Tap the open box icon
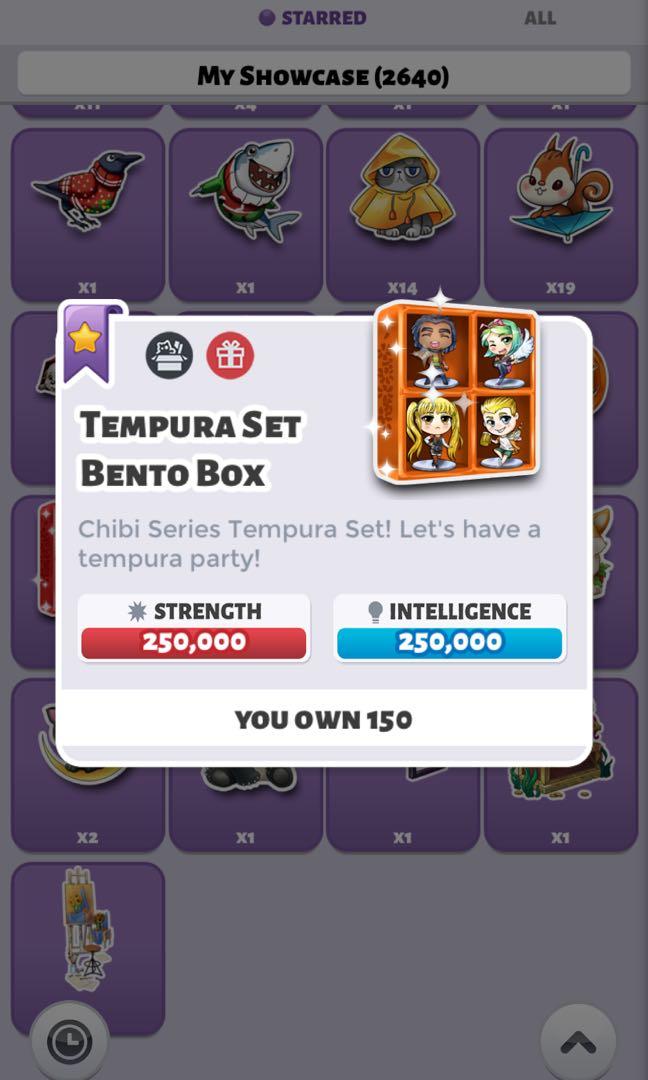 [169, 355]
